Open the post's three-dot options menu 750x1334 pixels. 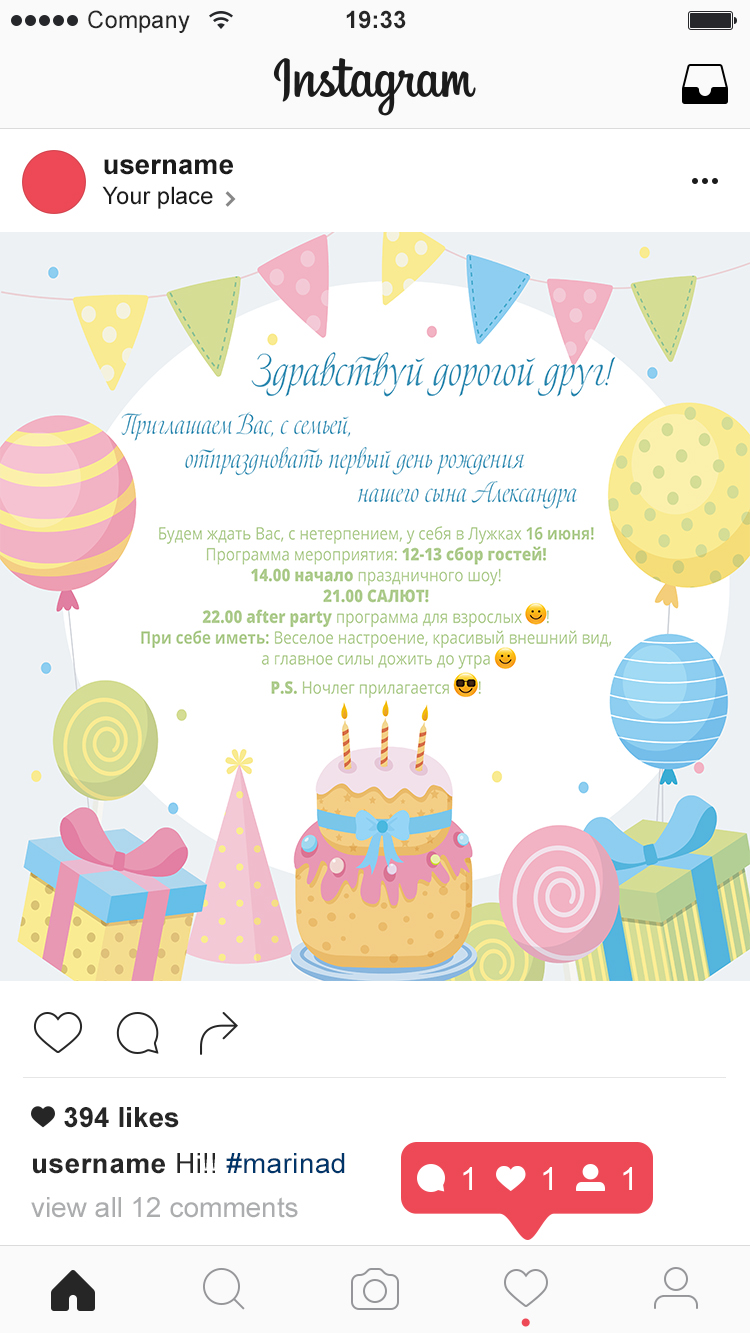[x=705, y=181]
